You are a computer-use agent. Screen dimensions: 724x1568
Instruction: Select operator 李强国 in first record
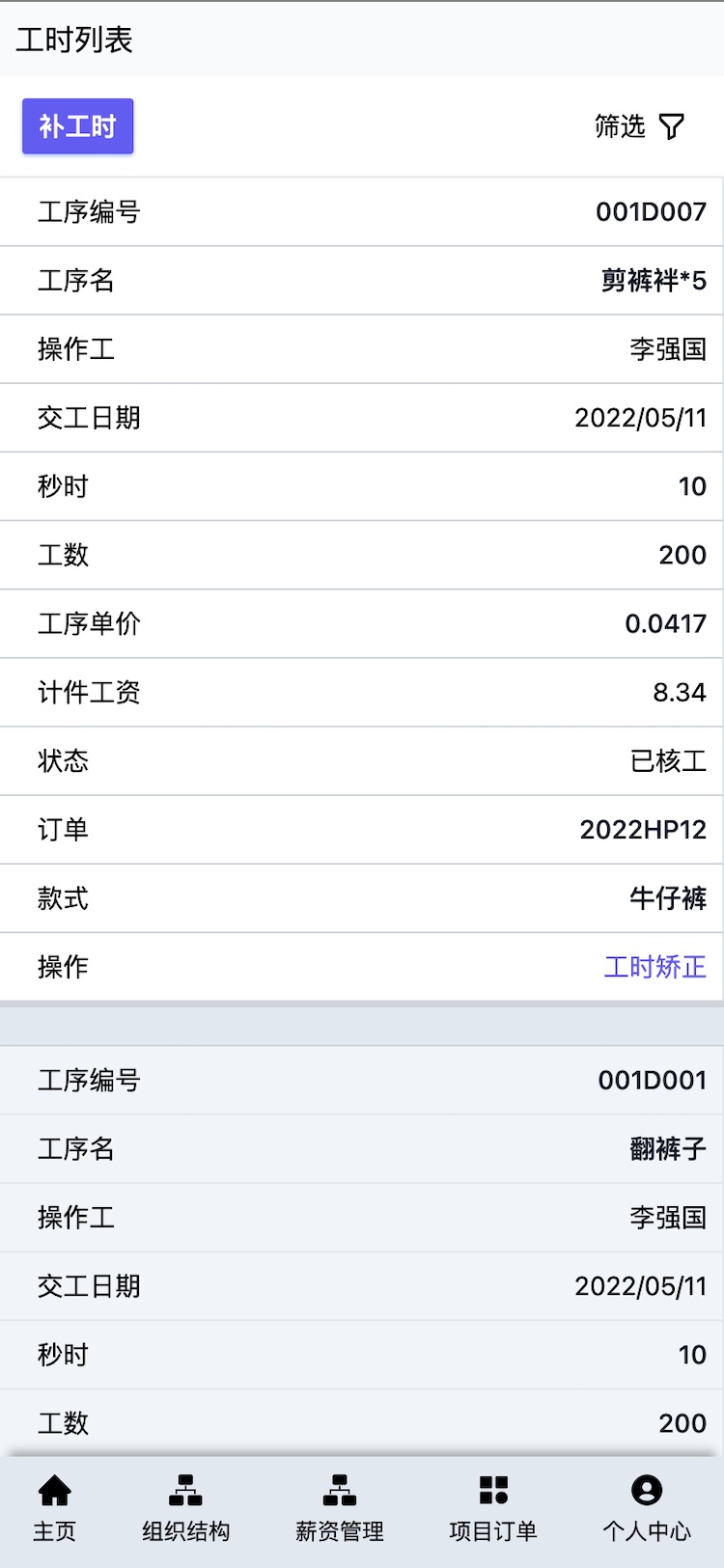click(x=665, y=349)
